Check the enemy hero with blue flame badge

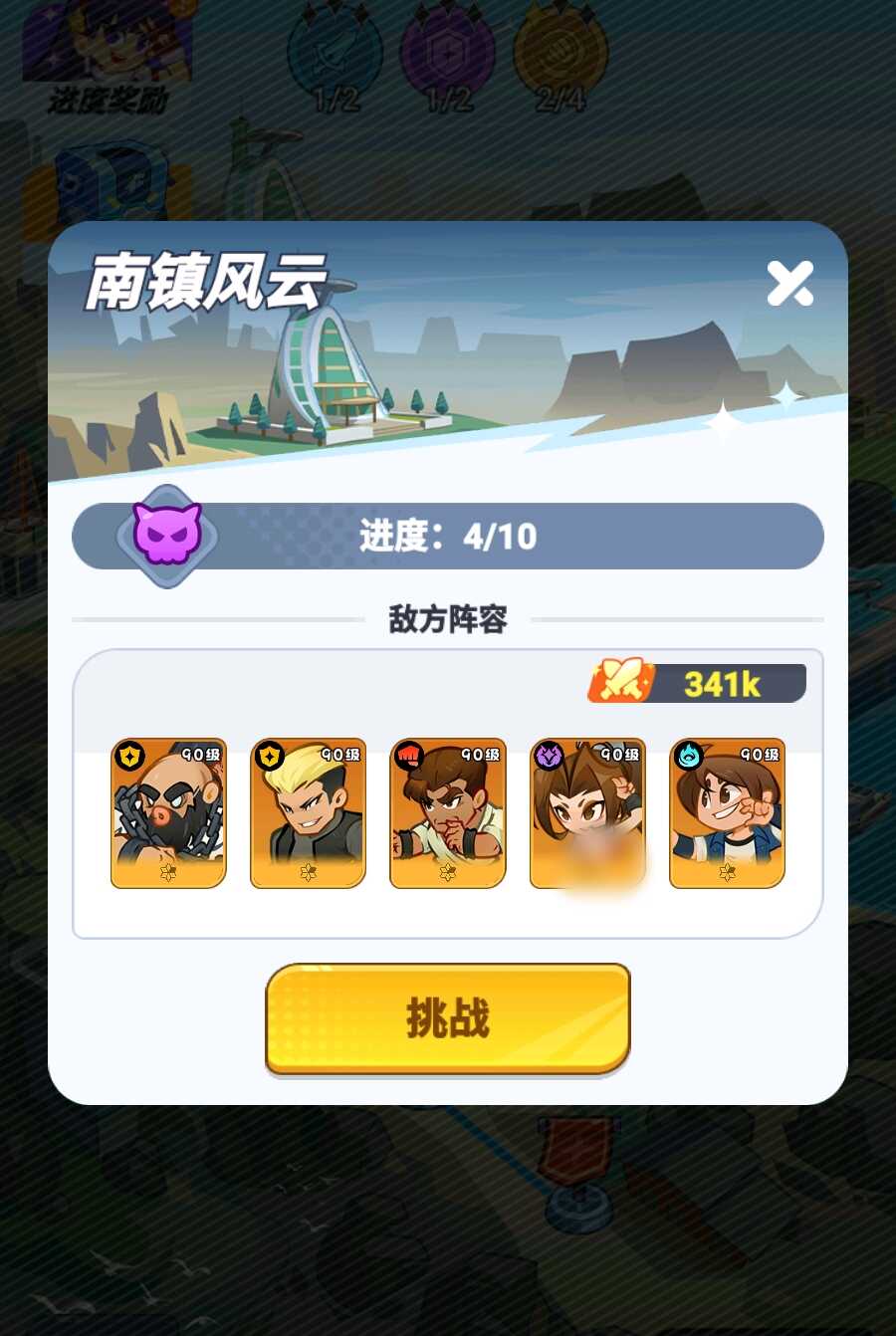coord(727,813)
